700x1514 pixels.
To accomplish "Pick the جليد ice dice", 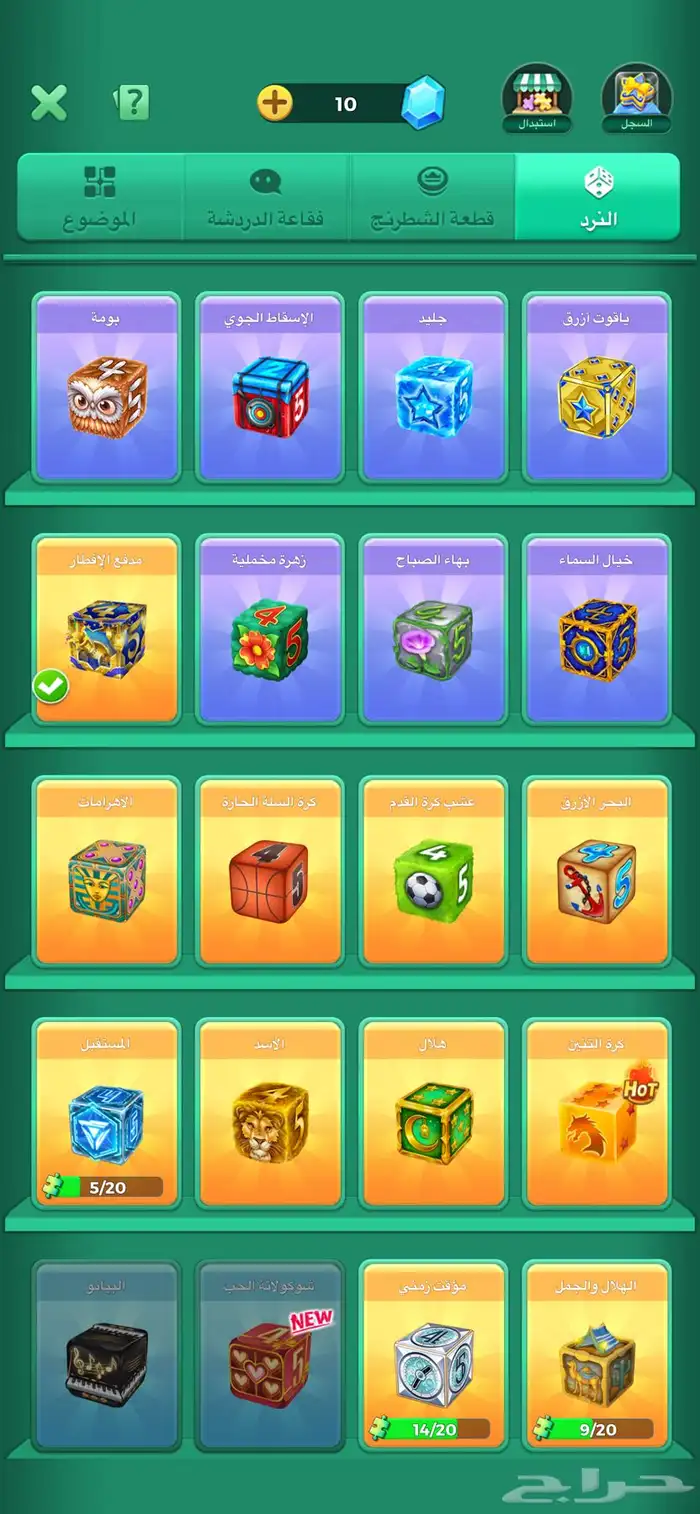I will coord(433,386).
